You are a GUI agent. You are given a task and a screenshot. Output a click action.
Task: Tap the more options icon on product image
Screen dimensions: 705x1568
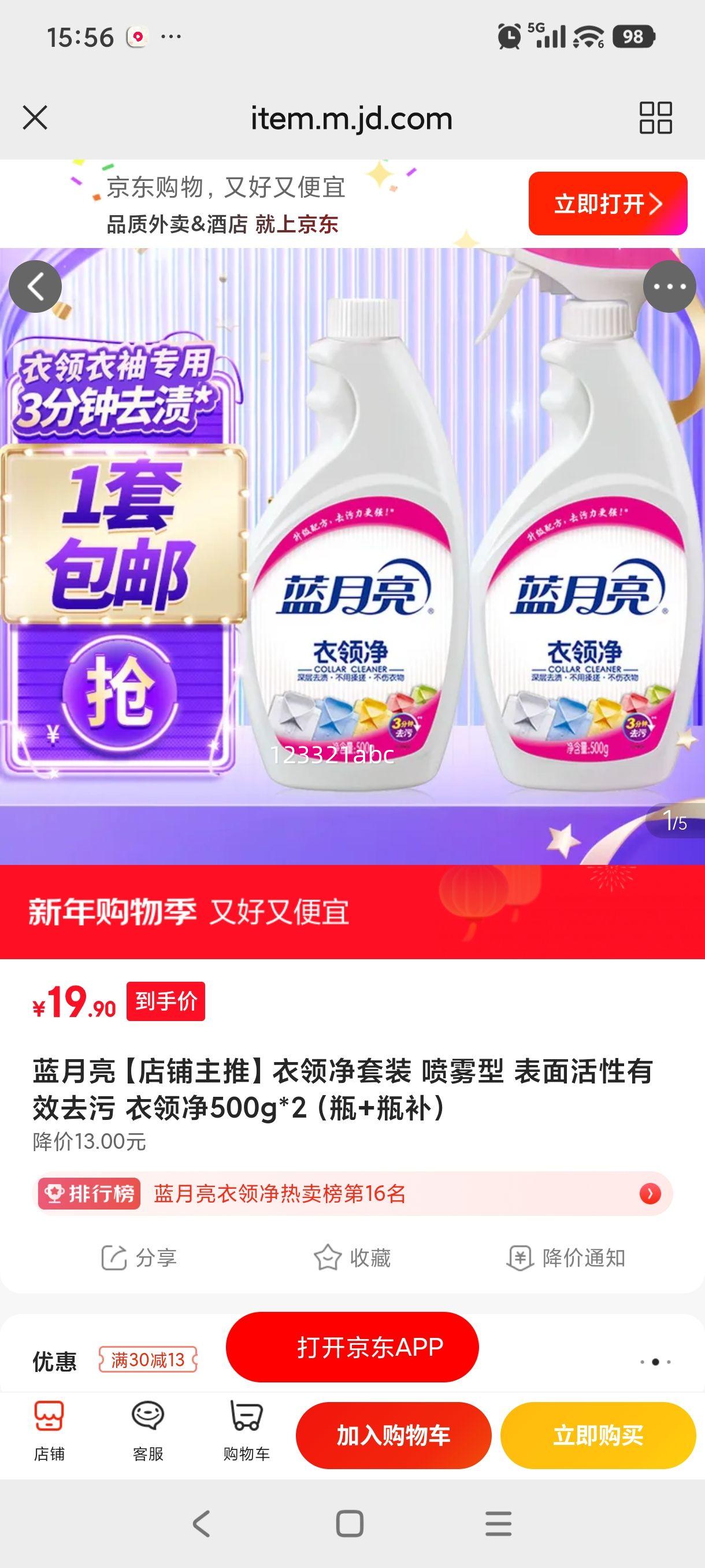[669, 287]
